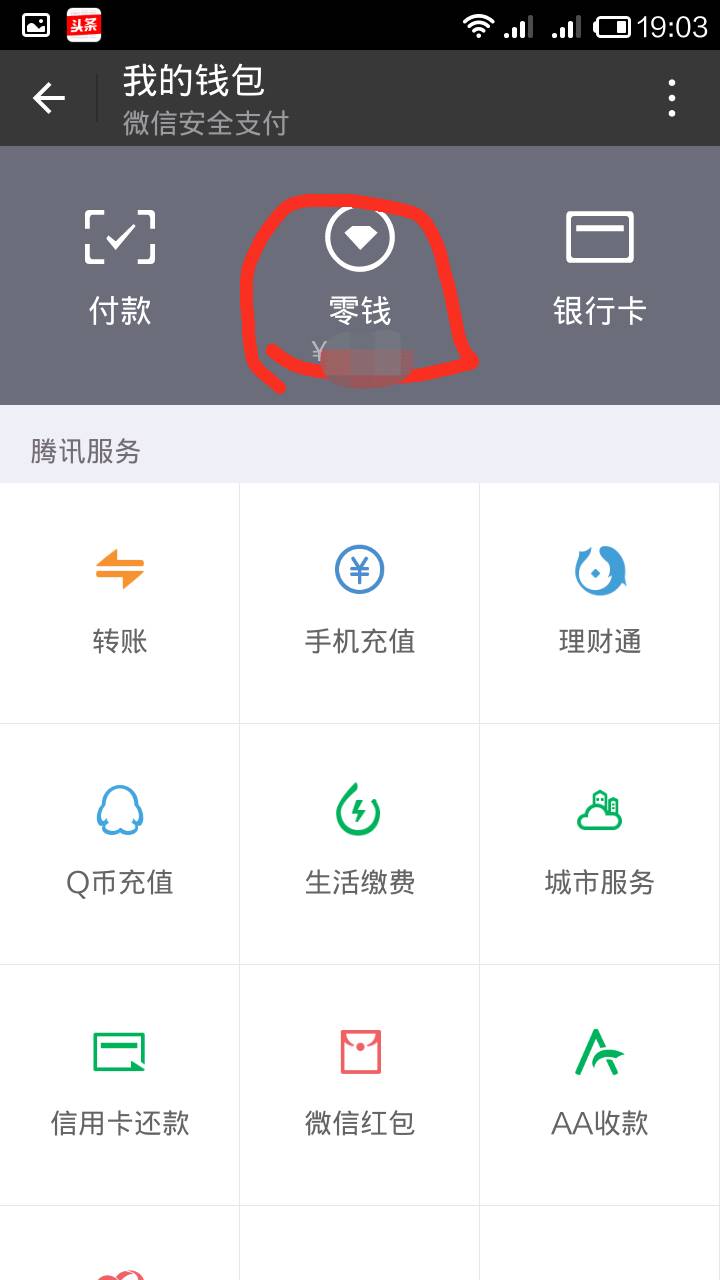The height and width of the screenshot is (1280, 720).
Task: Open 付款 payment code
Action: click(120, 268)
